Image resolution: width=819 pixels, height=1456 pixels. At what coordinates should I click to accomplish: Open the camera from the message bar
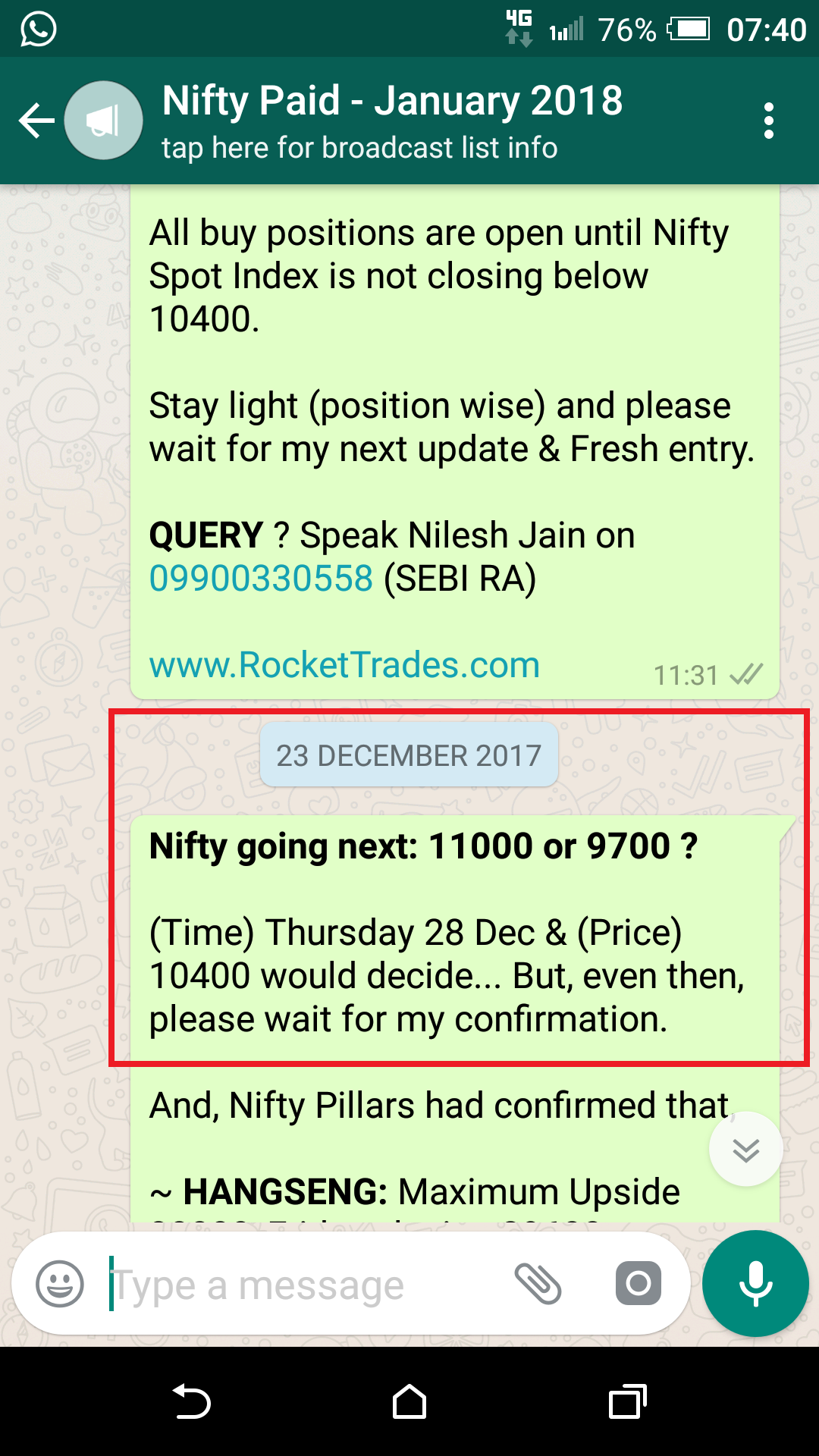[638, 1284]
